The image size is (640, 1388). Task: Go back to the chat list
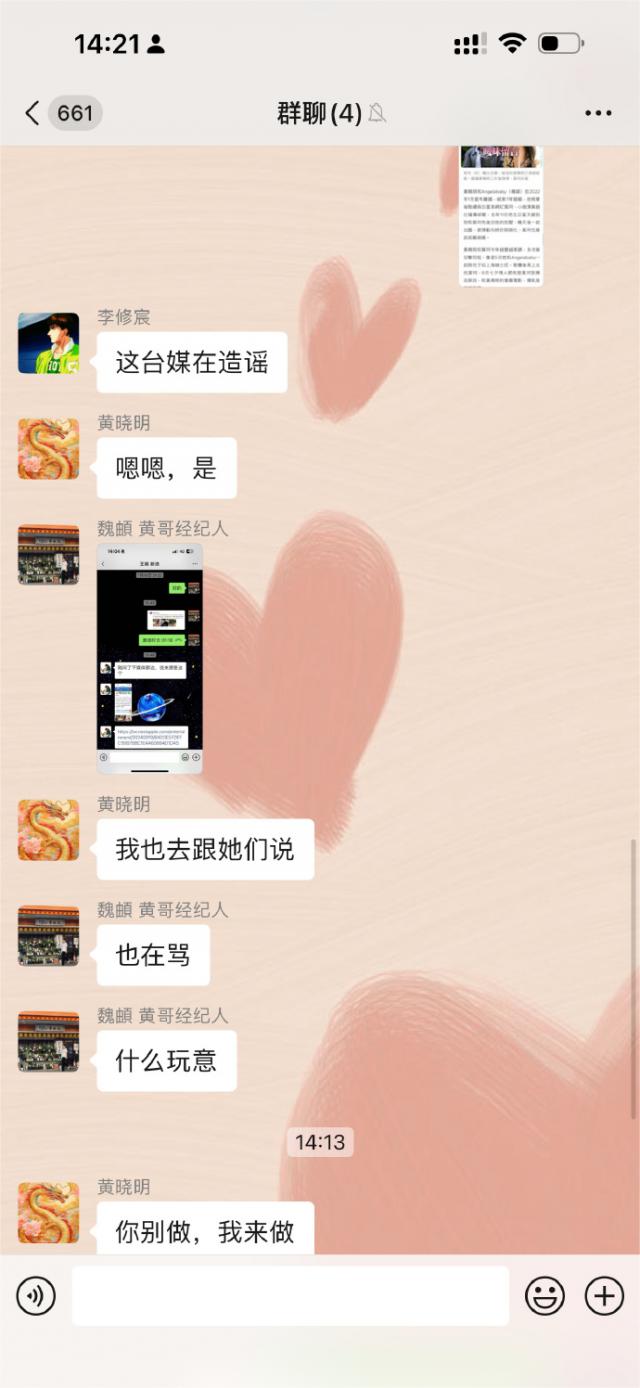33,113
